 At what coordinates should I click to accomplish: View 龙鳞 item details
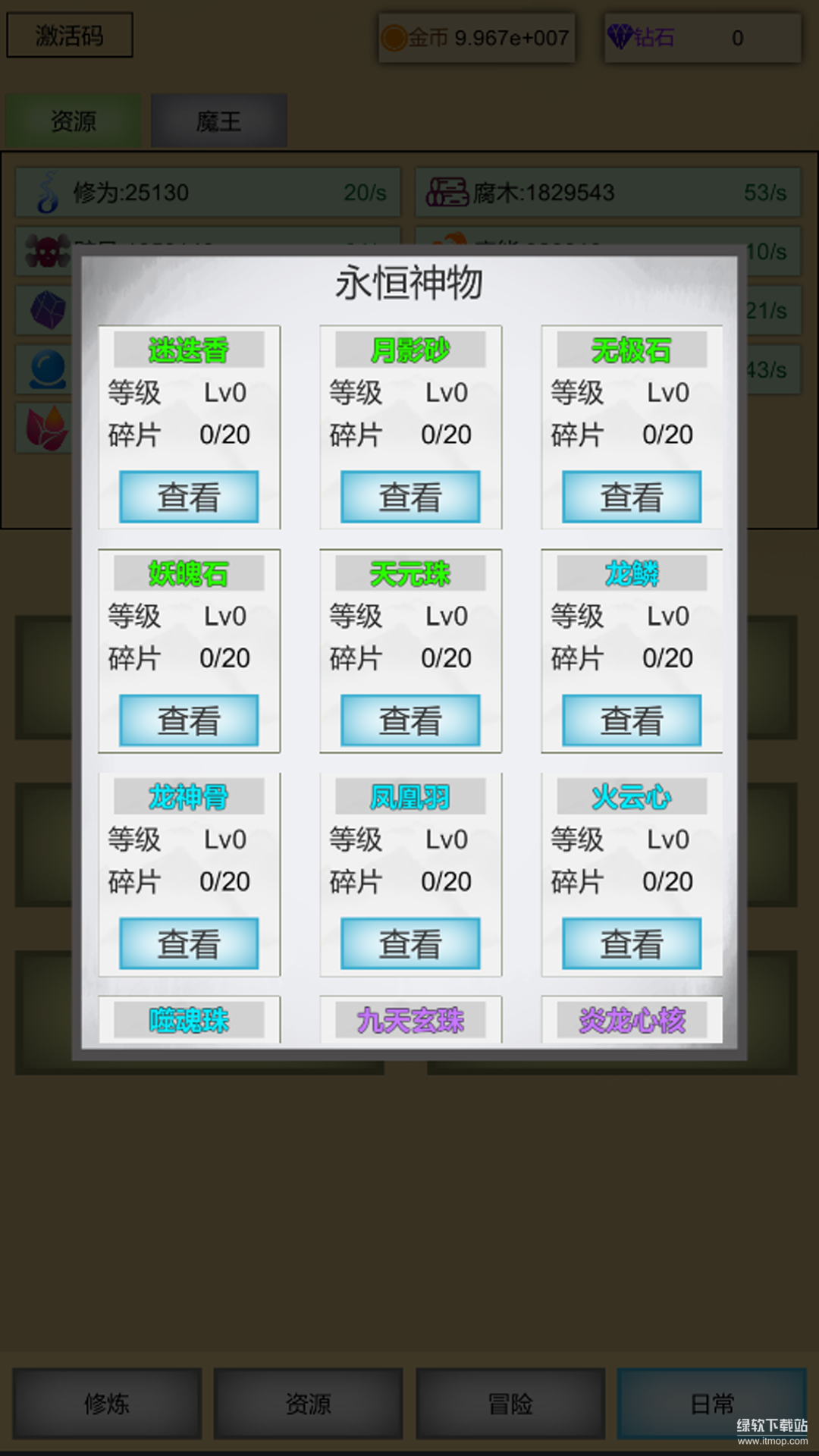(x=632, y=720)
